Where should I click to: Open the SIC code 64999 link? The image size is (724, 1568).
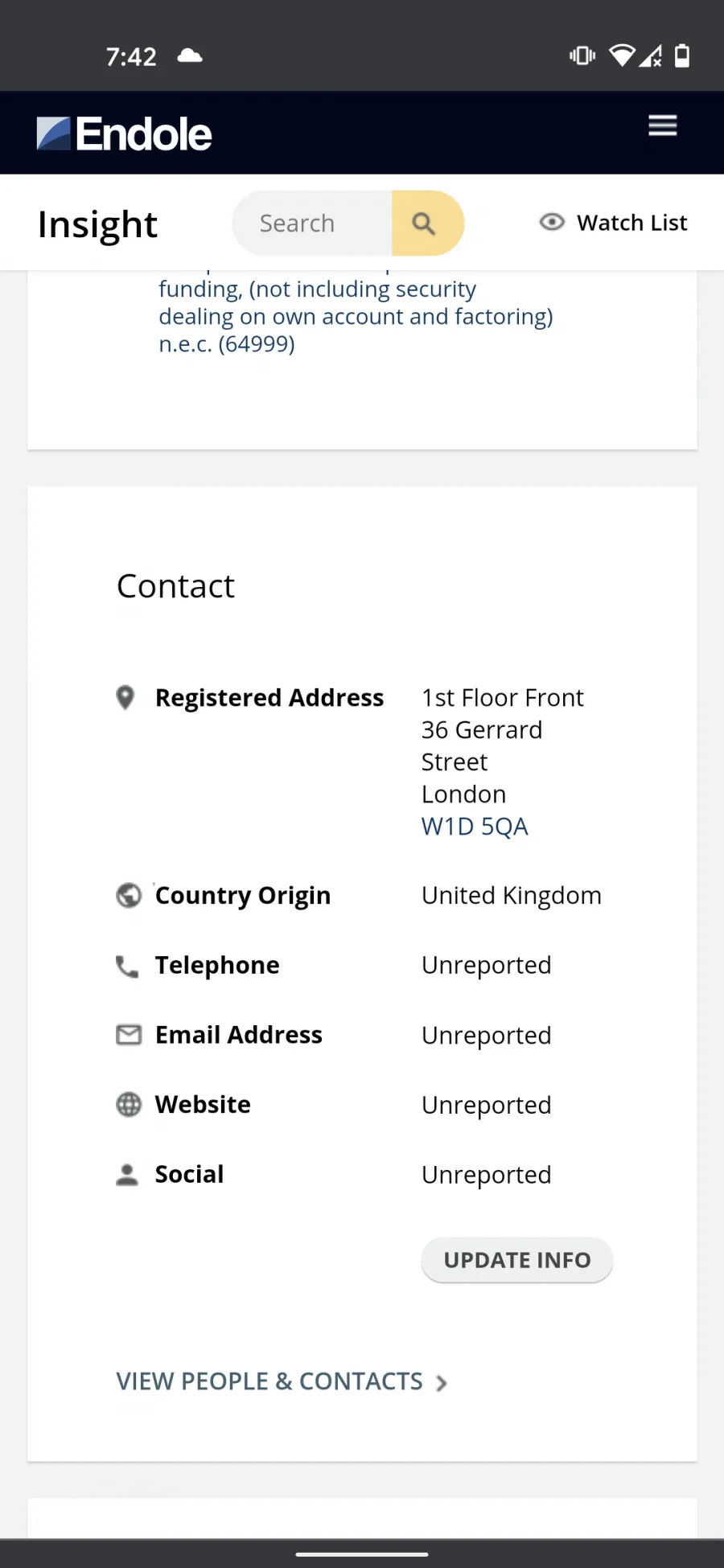(x=356, y=316)
